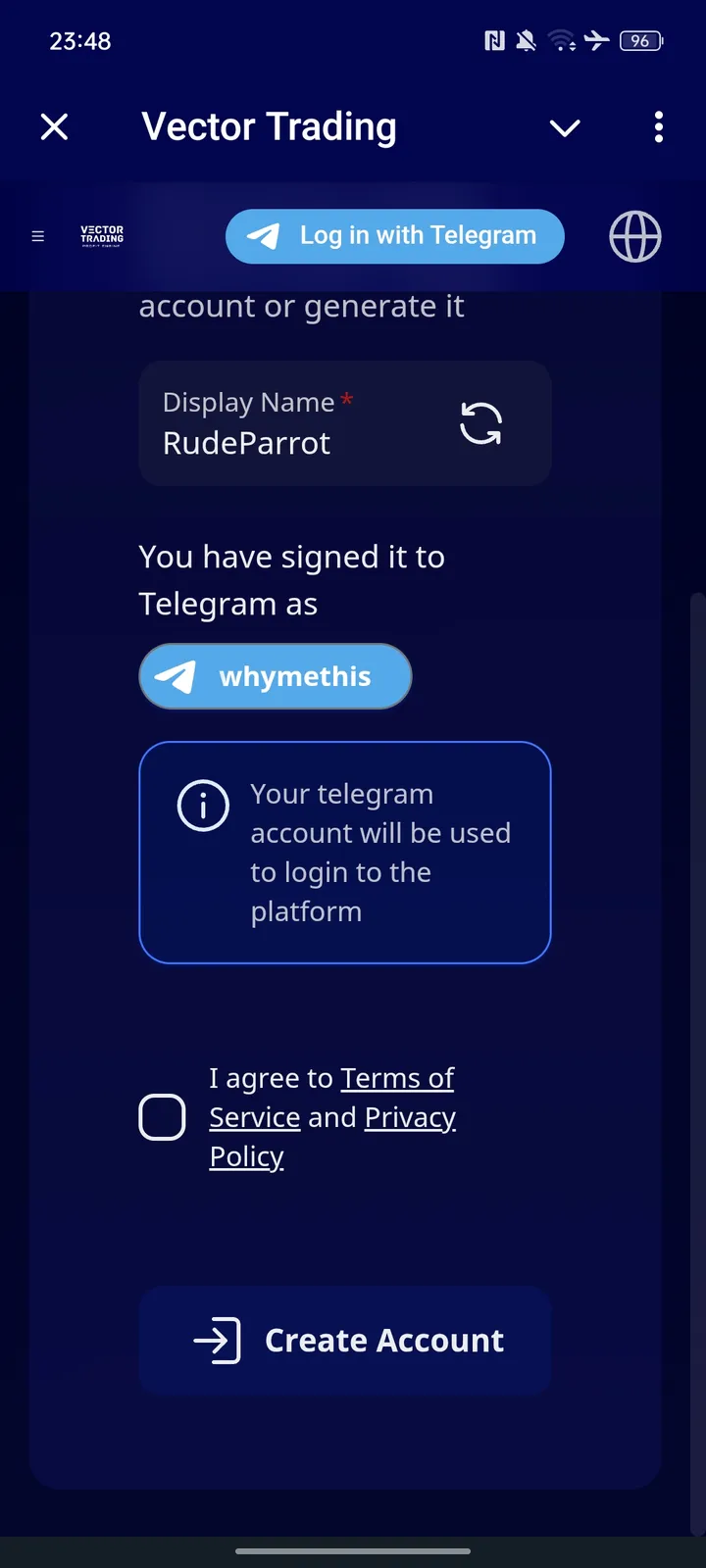The height and width of the screenshot is (1568, 706).
Task: Edit the RudeParrot display name field
Action: click(245, 442)
